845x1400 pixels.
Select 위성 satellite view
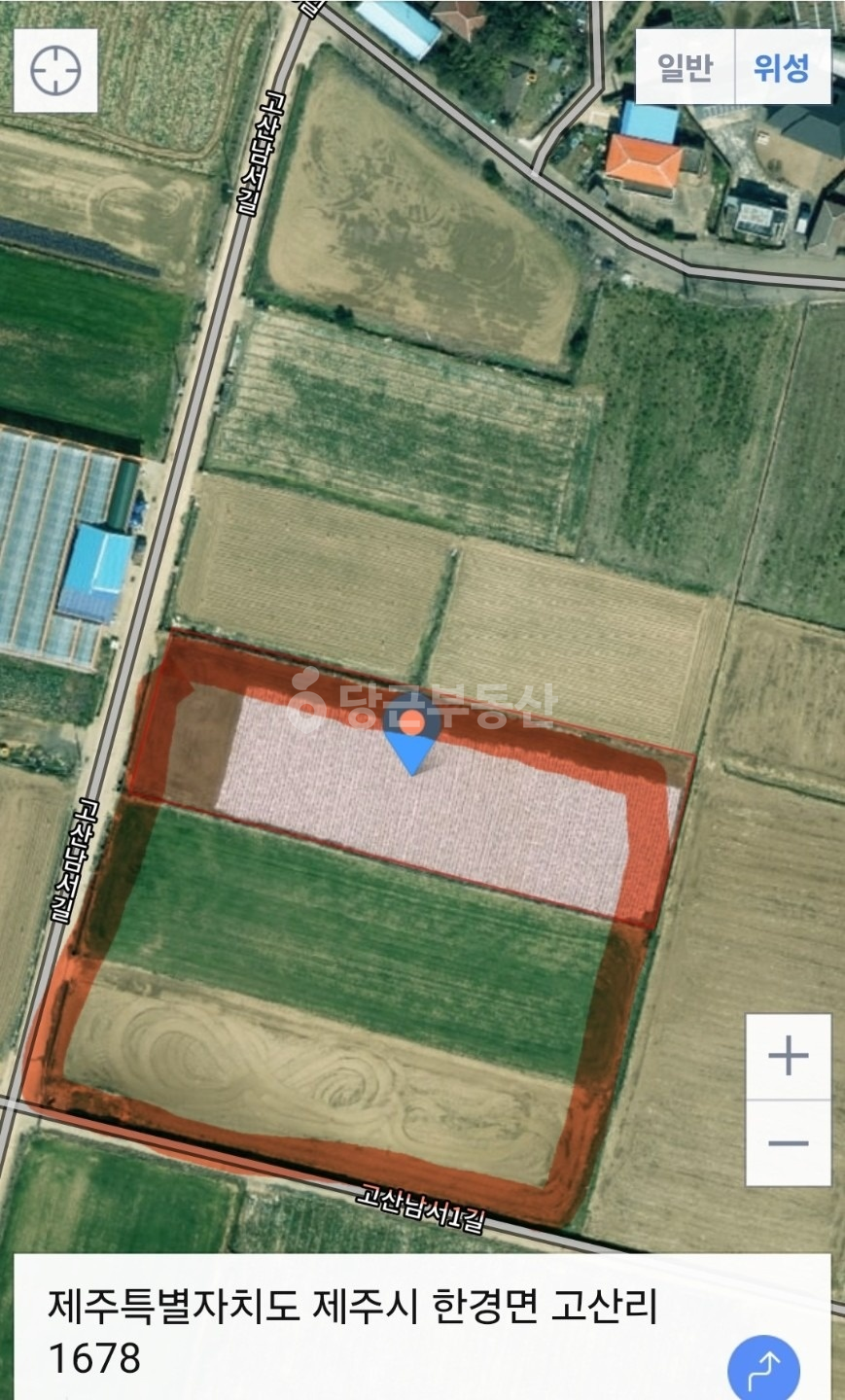[x=783, y=67]
